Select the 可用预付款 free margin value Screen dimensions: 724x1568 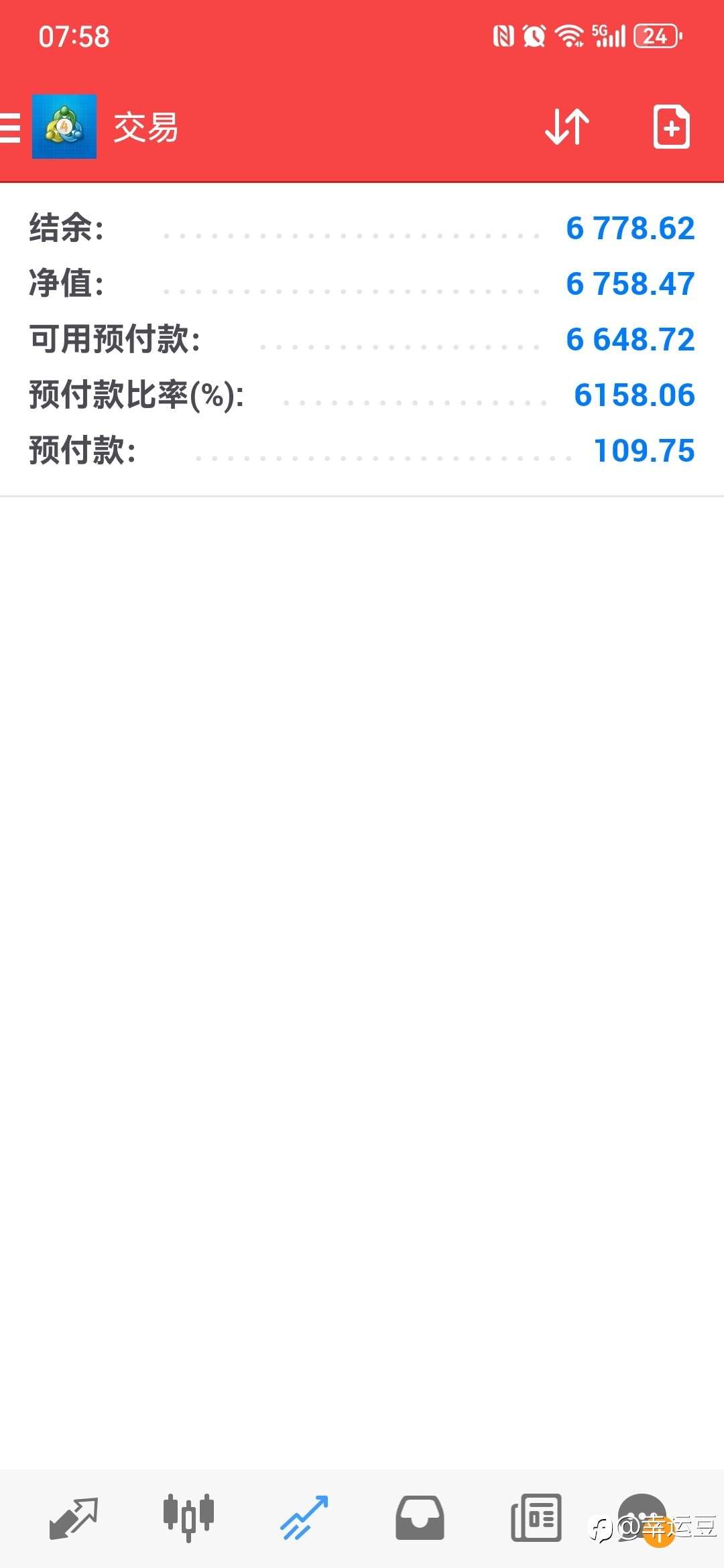click(629, 340)
